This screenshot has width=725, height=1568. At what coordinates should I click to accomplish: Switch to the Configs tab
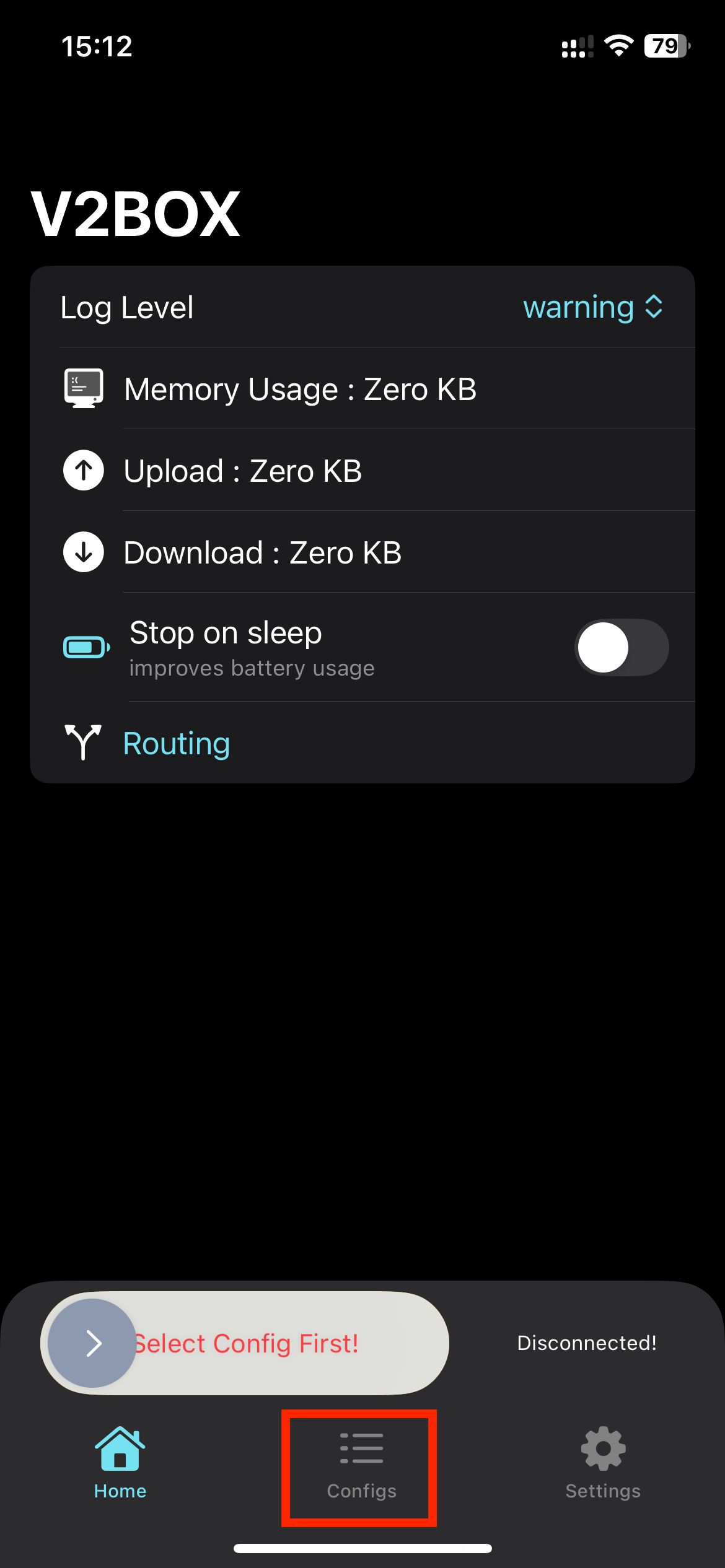coord(361,1465)
